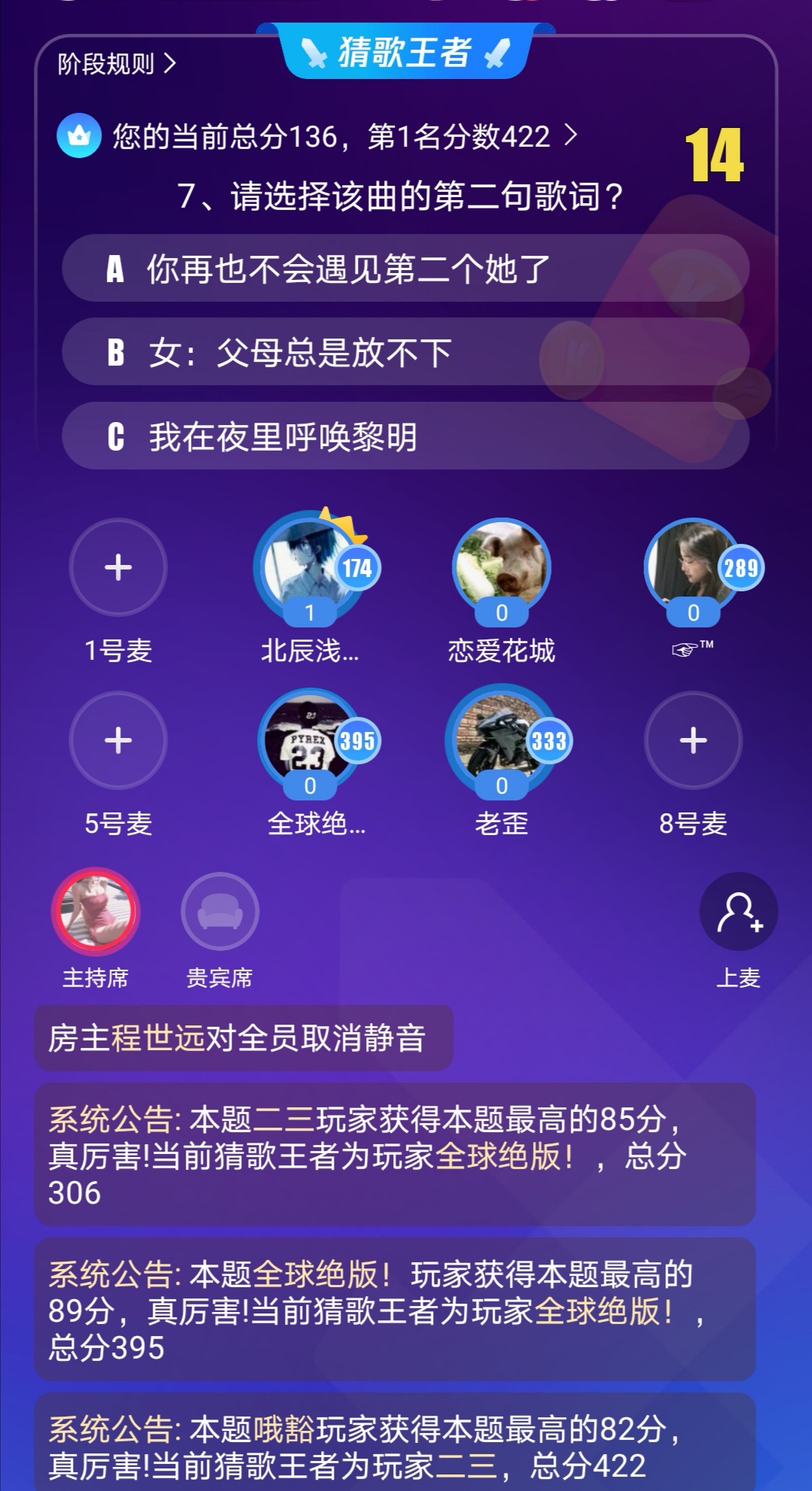Pick answer C 我在夜里呼唤黎明
Image resolution: width=812 pixels, height=1491 pixels.
406,436
